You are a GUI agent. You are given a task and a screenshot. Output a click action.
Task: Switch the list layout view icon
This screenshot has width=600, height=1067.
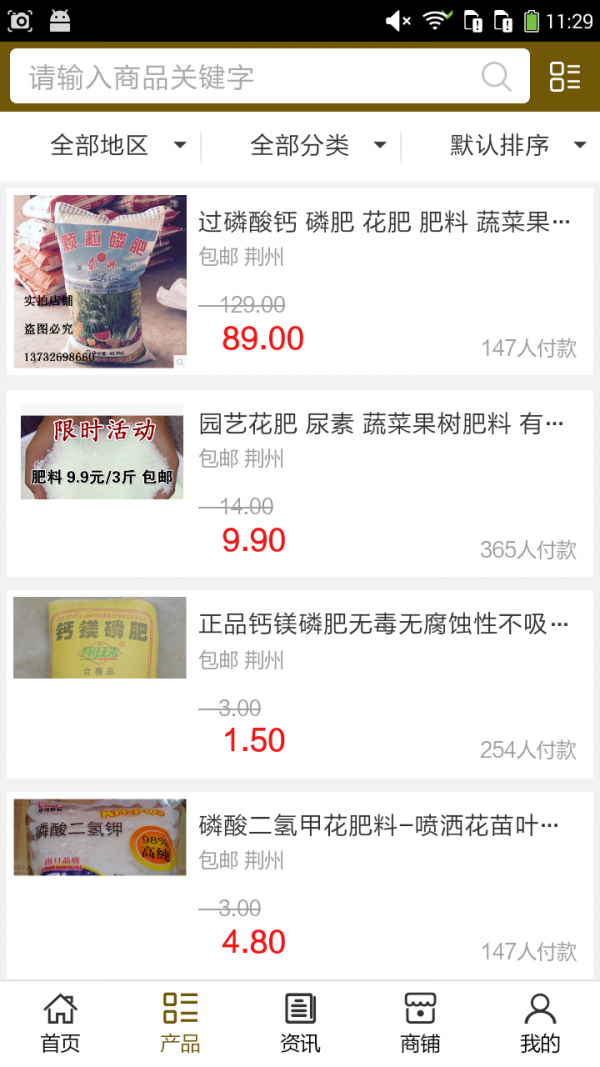pyautogui.click(x=565, y=77)
